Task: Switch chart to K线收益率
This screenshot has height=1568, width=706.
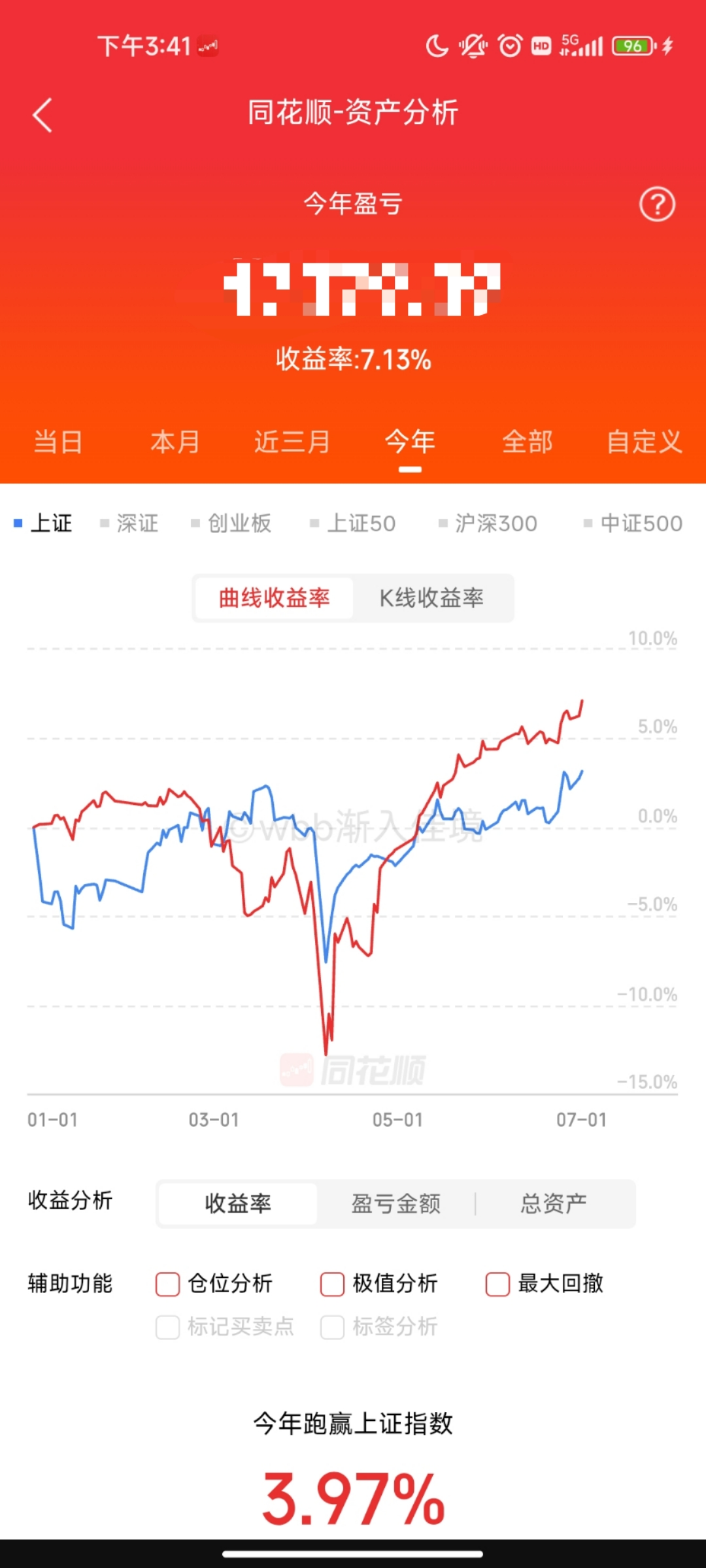Action: pos(431,598)
